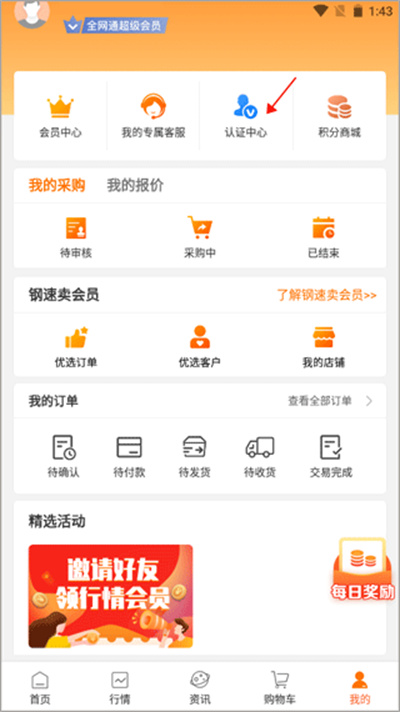Viewport: 400px width, 712px height.
Task: Open 待付款 orders
Action: coord(129,457)
